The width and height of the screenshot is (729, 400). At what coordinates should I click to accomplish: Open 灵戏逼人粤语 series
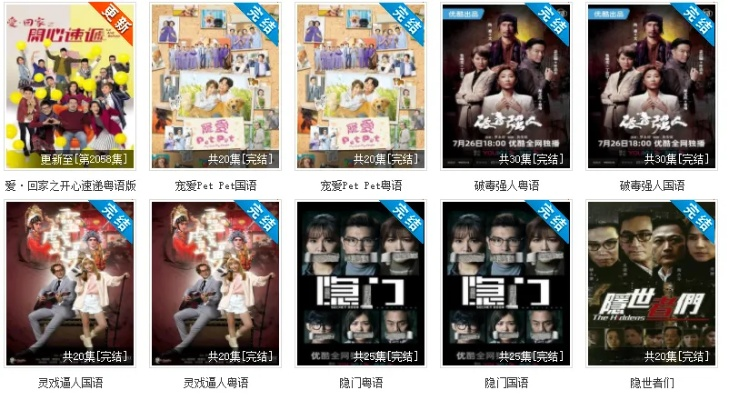[215, 283]
